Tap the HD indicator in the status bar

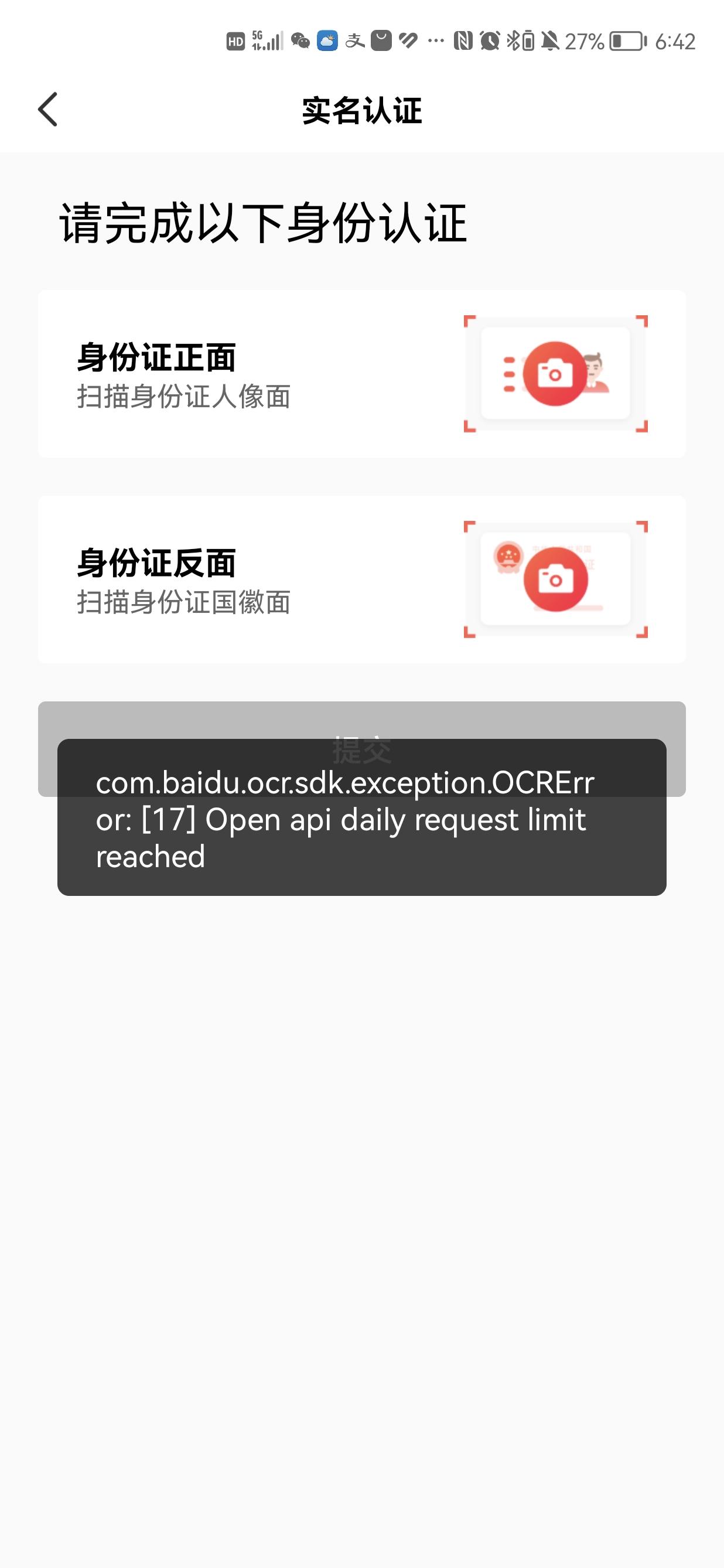tap(237, 42)
